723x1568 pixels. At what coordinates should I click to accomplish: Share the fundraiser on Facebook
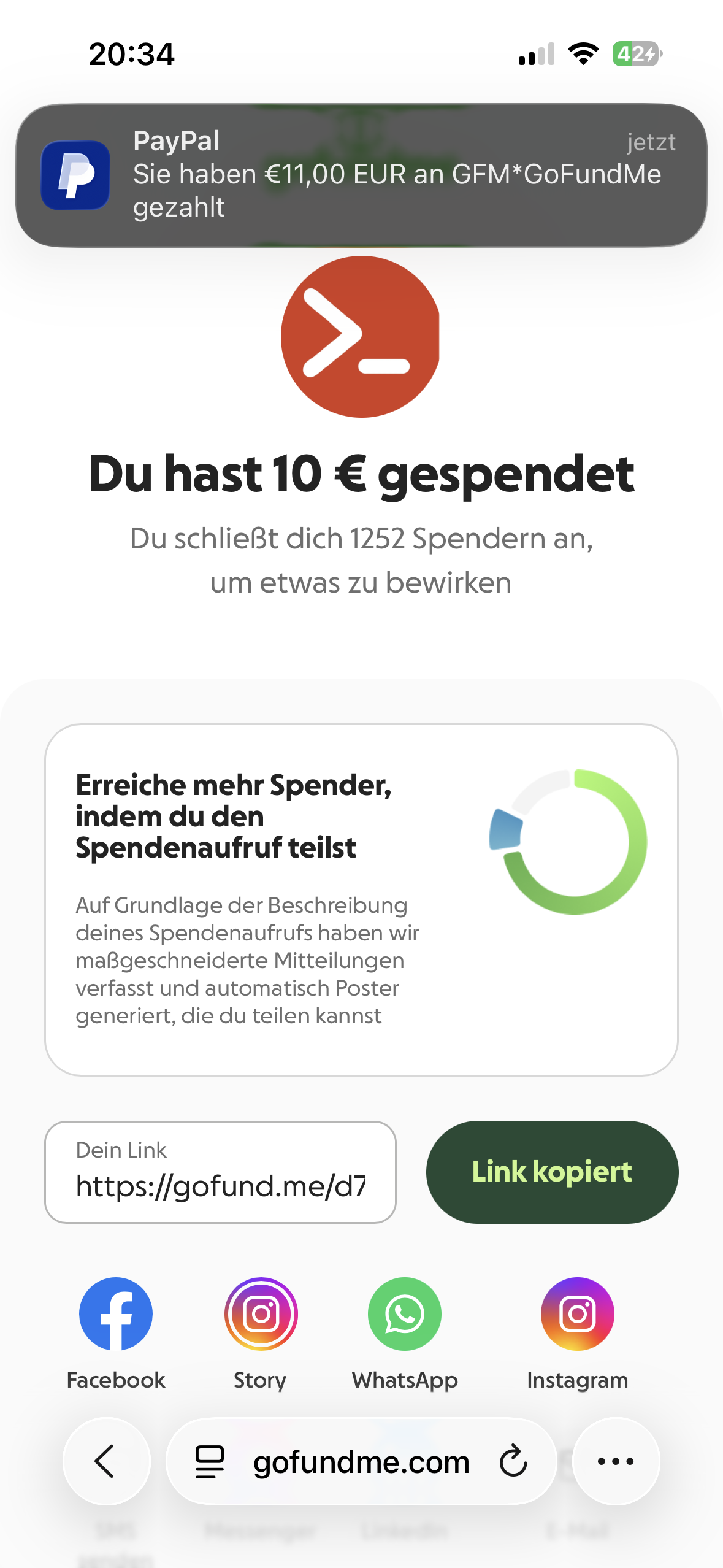point(116,1314)
